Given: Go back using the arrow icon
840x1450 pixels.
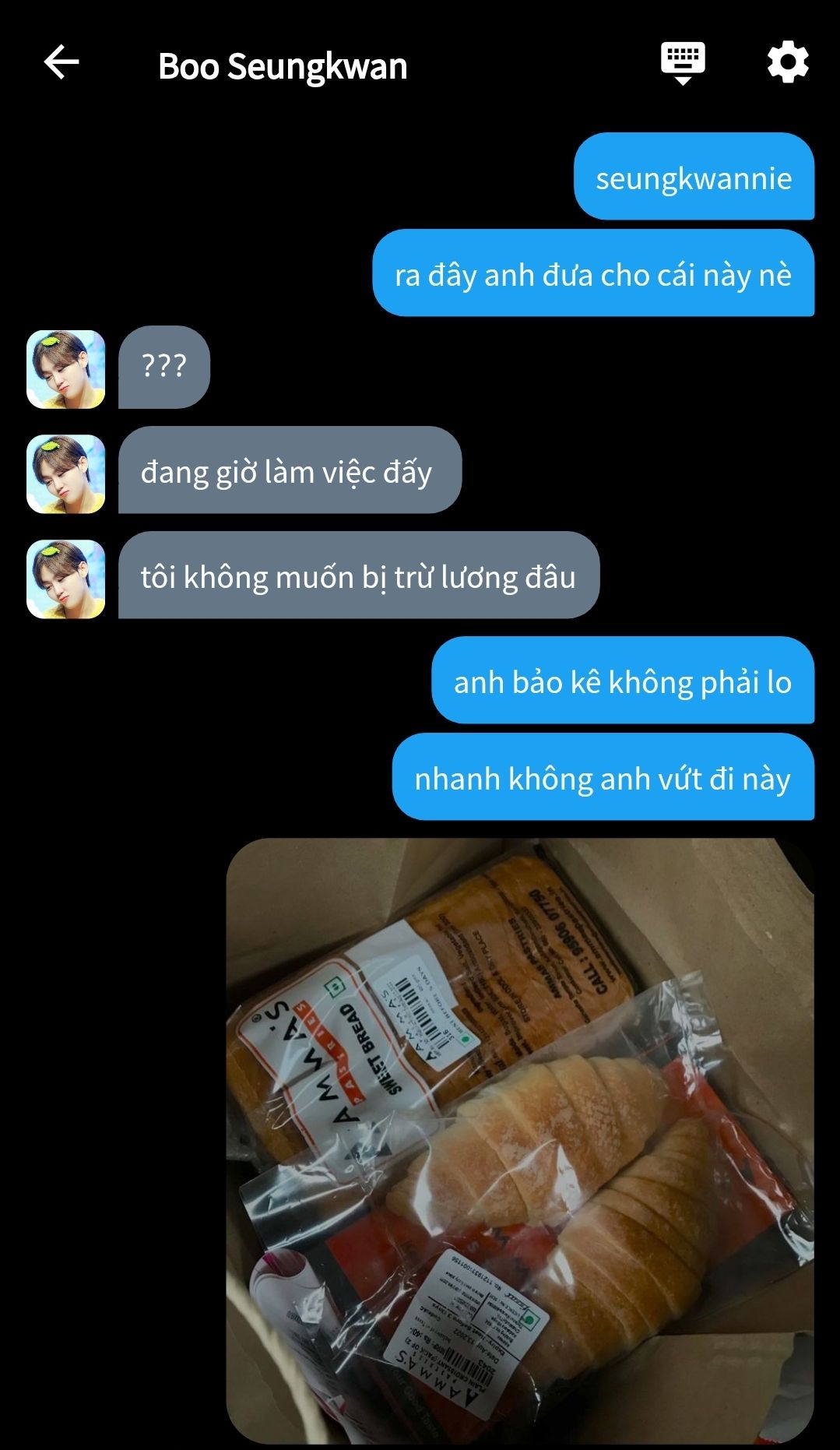Looking at the screenshot, I should point(62,62).
